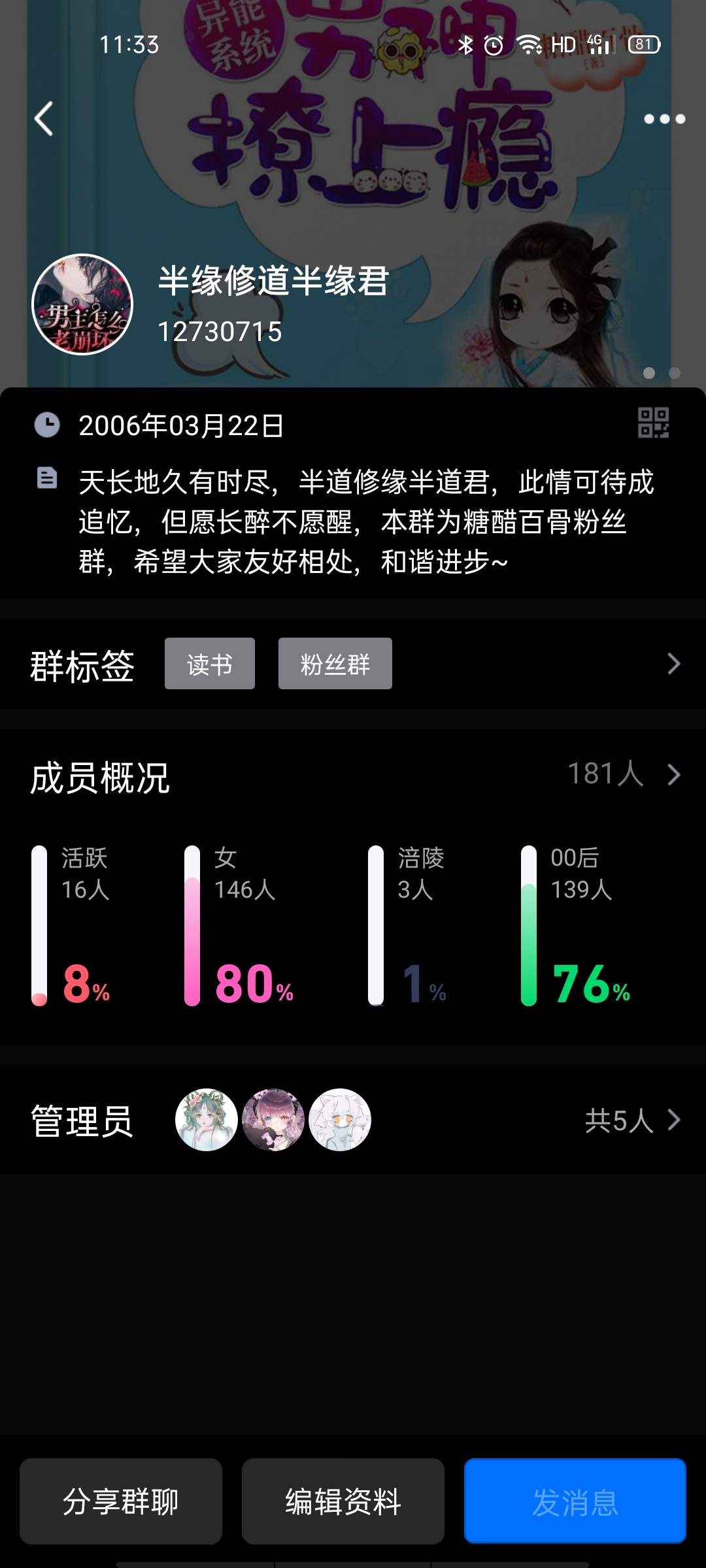The image size is (706, 1568).
Task: Tap the group avatar picture
Action: (x=82, y=304)
